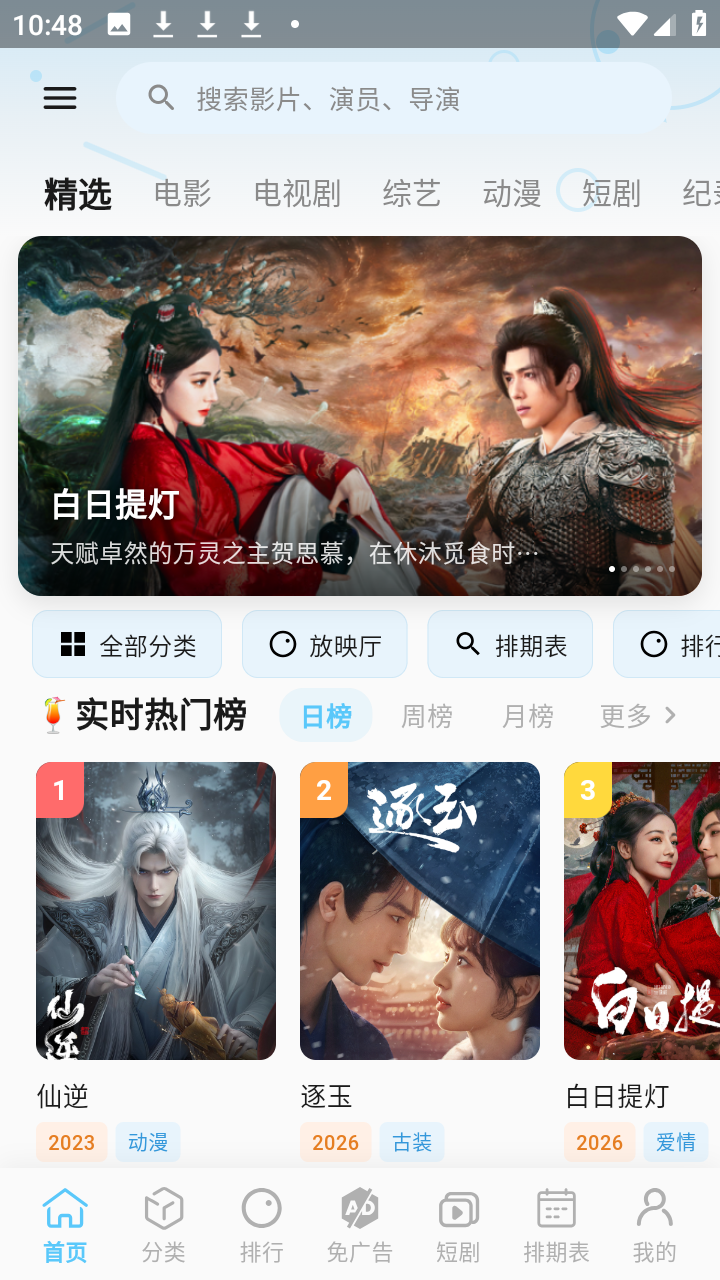Open the 放映厅 screening room button
This screenshot has height=1280, width=720.
click(x=325, y=643)
